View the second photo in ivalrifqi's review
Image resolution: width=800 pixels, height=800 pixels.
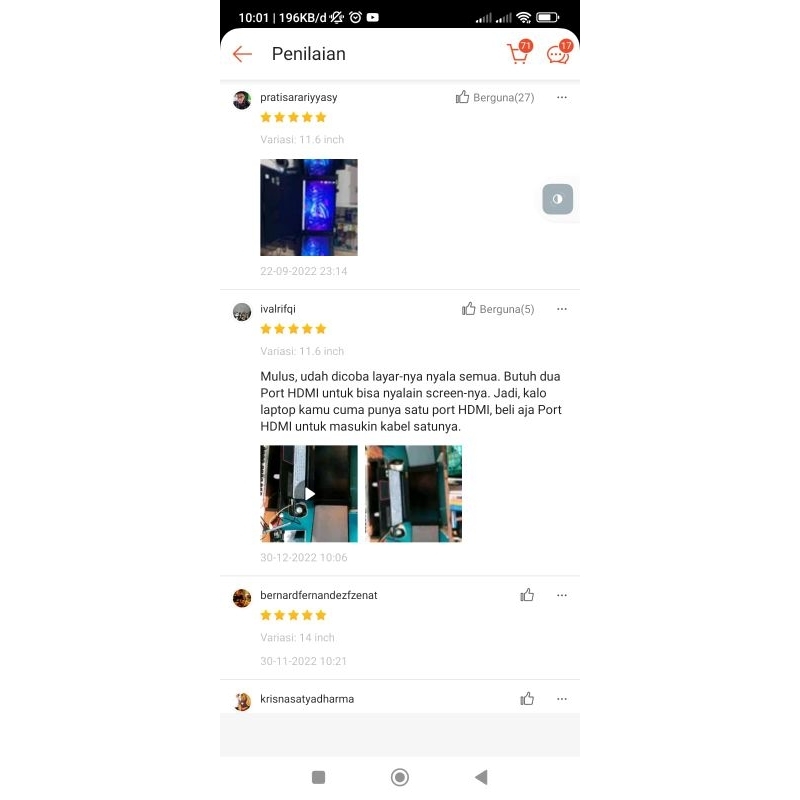tap(413, 493)
